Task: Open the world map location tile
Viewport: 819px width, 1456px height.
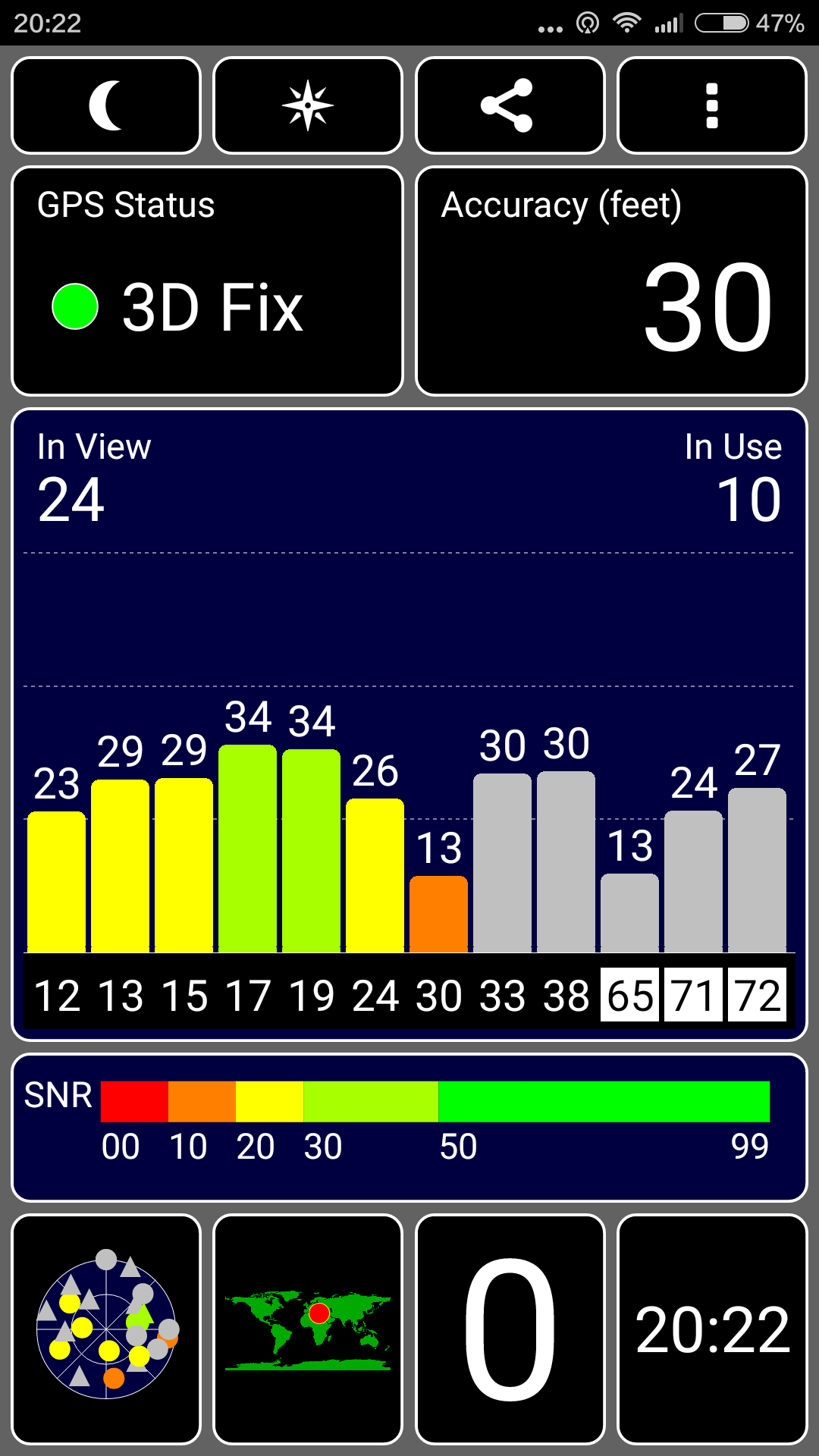Action: (x=308, y=1329)
